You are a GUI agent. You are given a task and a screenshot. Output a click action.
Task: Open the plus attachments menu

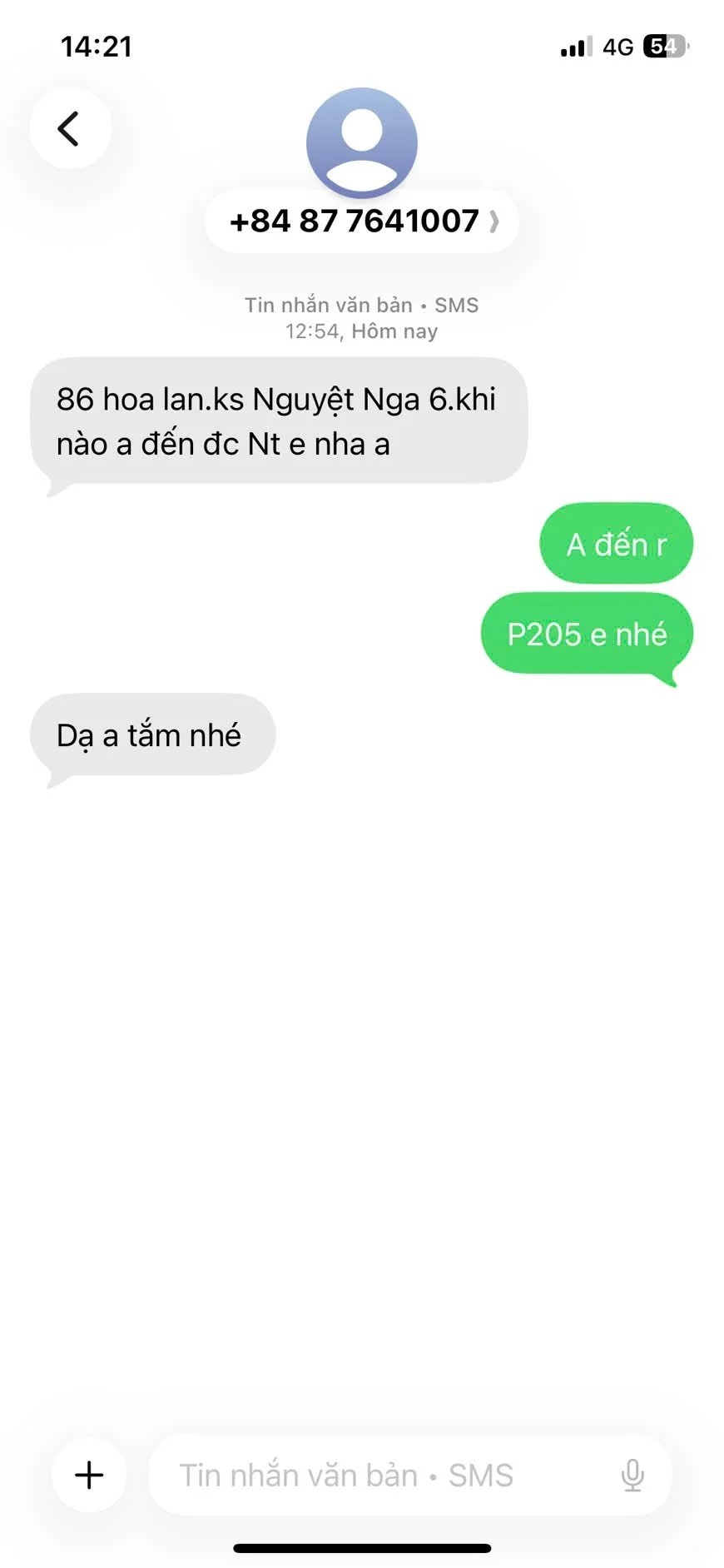[89, 1475]
